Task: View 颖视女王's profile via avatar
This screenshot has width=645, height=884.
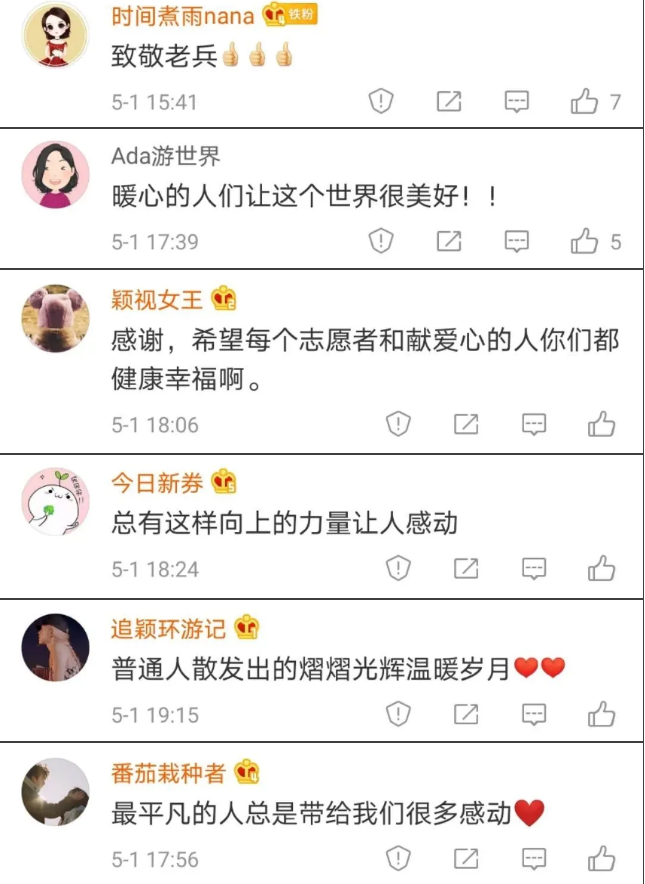Action: (x=56, y=319)
